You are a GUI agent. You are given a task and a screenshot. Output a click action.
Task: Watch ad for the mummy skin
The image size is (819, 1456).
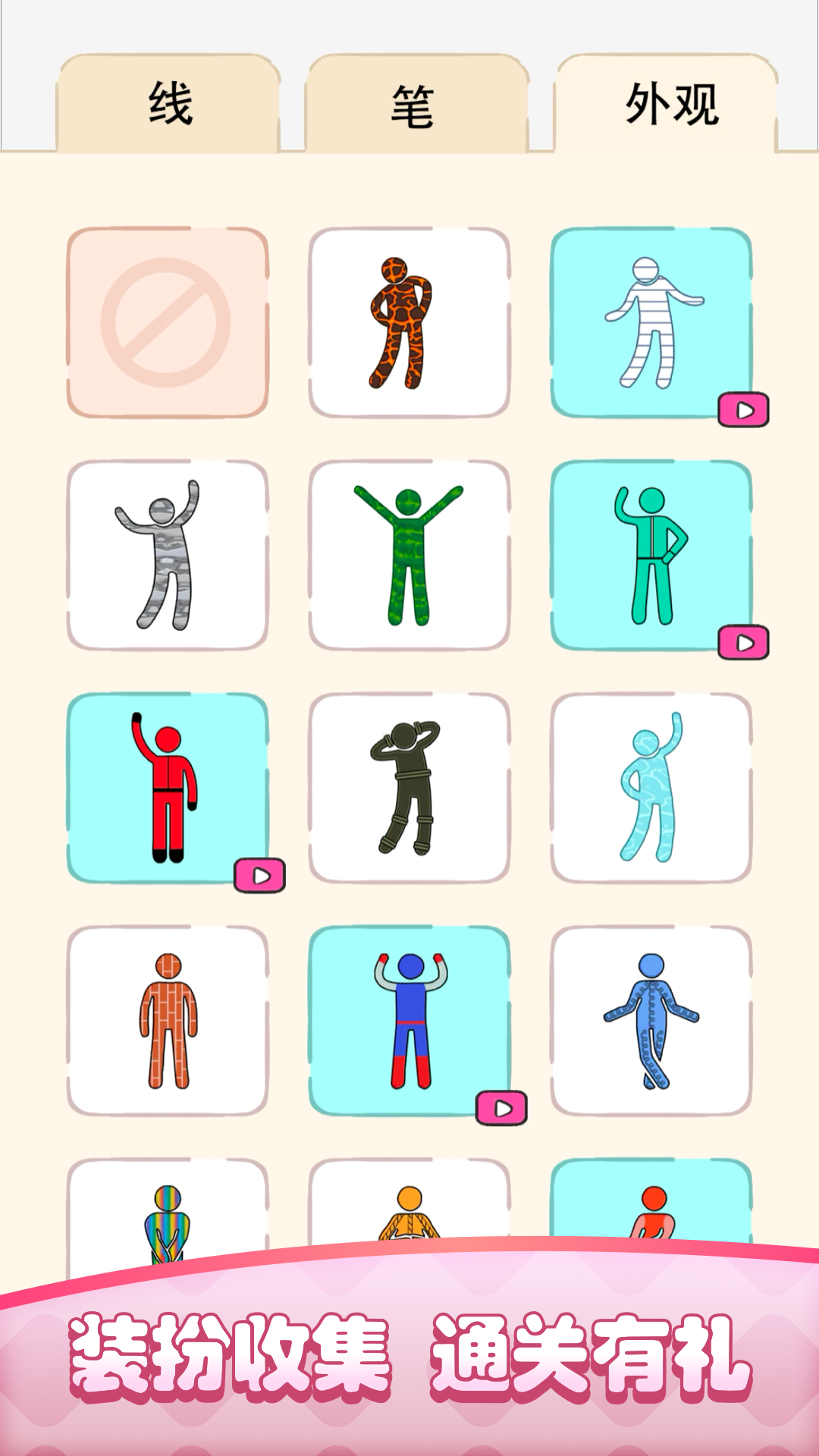click(x=743, y=410)
